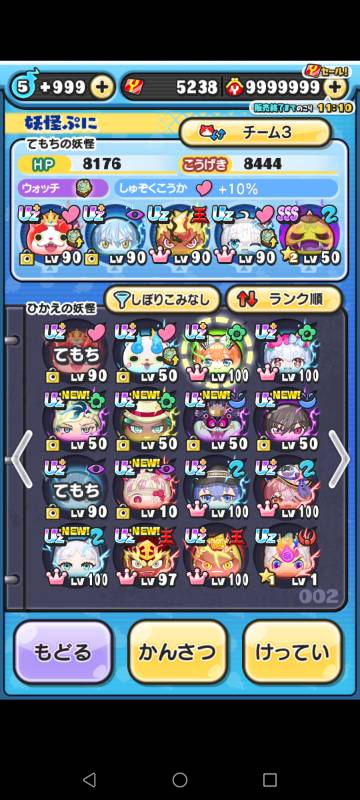The image size is (360, 800).
Task: Tap the もどる back button
Action: (x=63, y=652)
